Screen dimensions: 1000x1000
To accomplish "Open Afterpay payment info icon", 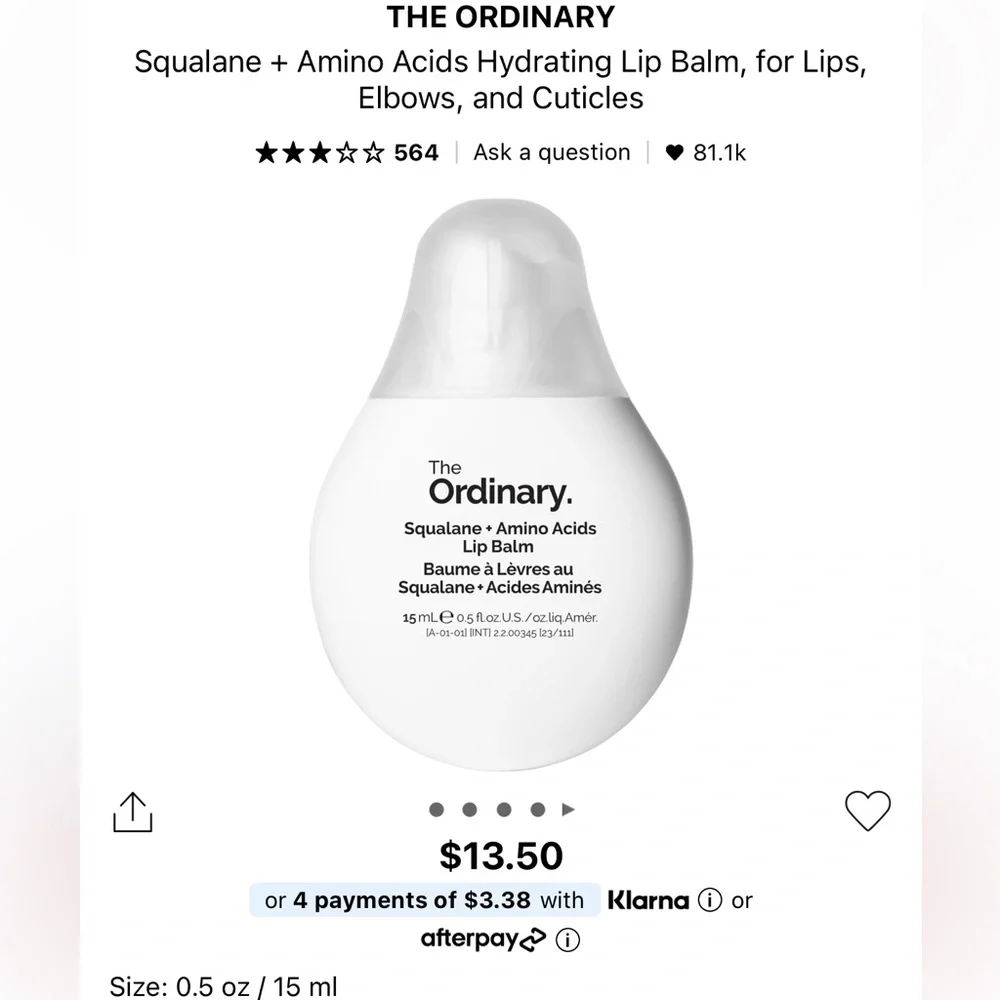I will [x=567, y=940].
